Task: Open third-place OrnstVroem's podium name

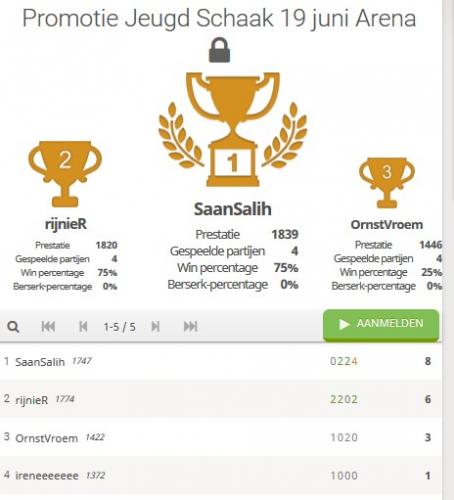Action: pyautogui.click(x=387, y=225)
